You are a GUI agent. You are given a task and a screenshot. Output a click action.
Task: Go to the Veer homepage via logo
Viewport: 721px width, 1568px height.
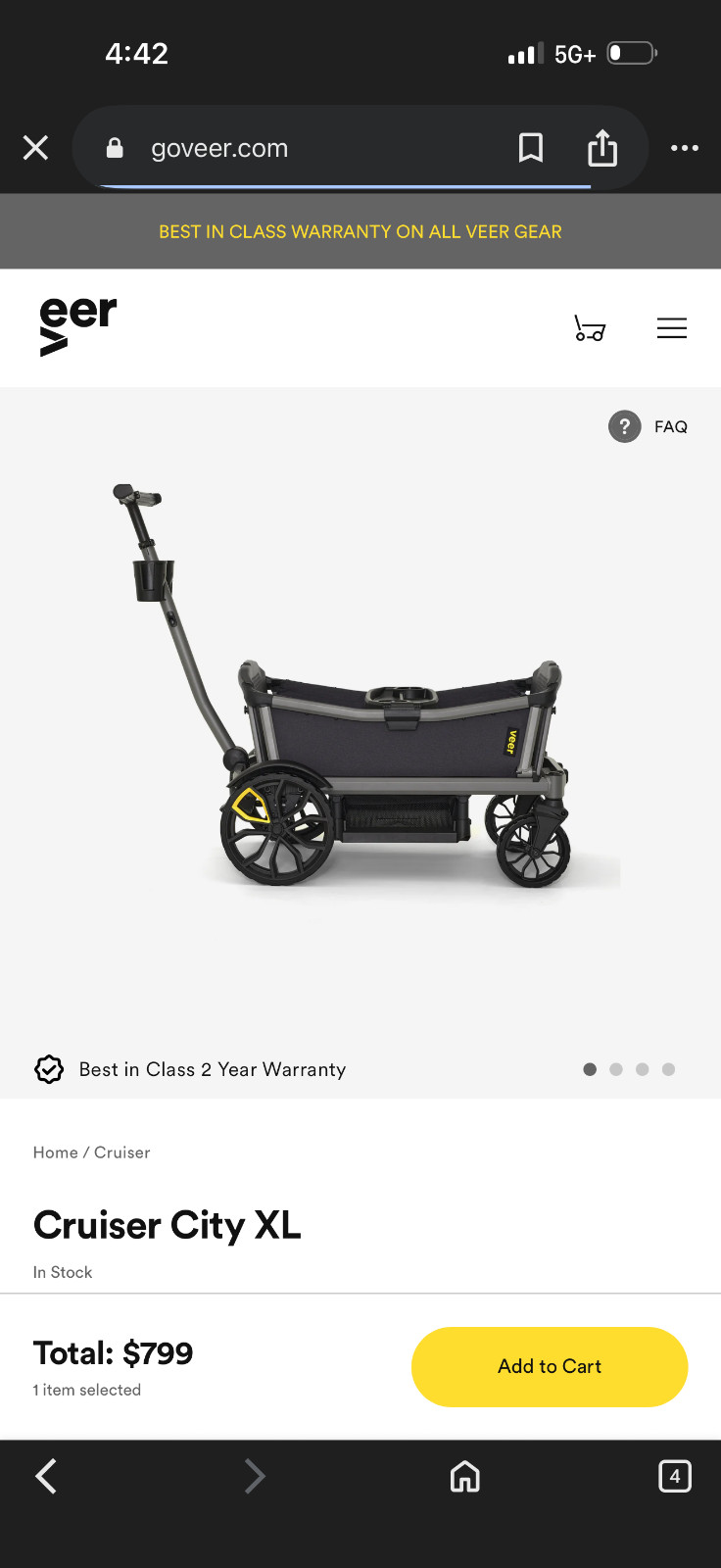point(78,326)
